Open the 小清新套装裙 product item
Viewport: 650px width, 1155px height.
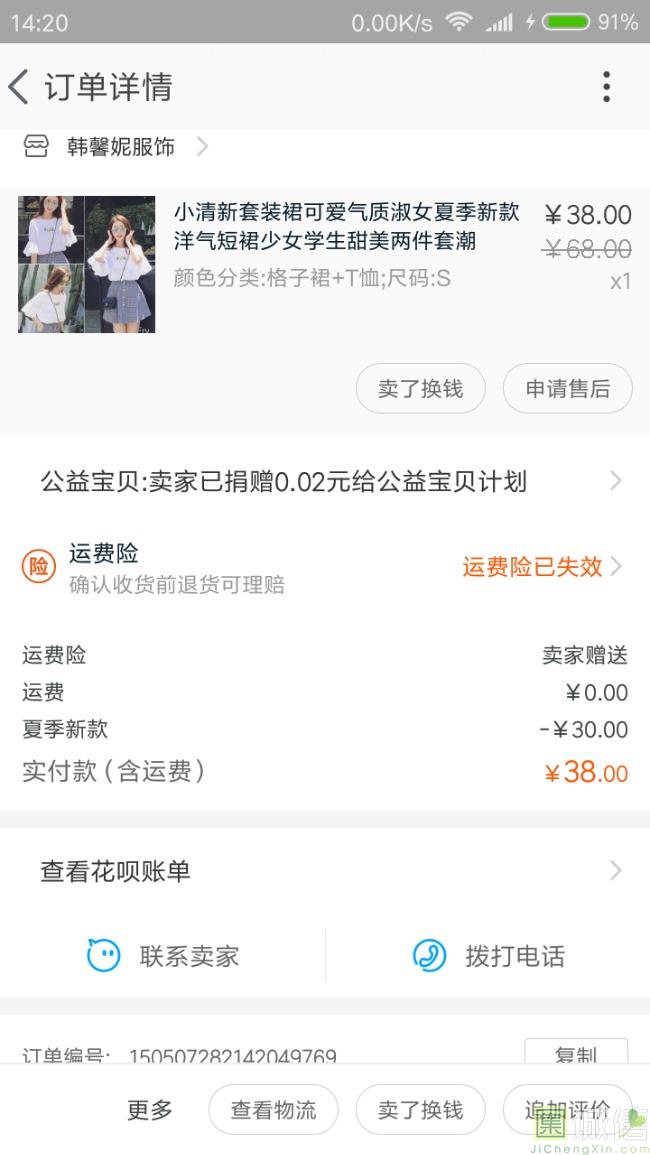(325, 264)
